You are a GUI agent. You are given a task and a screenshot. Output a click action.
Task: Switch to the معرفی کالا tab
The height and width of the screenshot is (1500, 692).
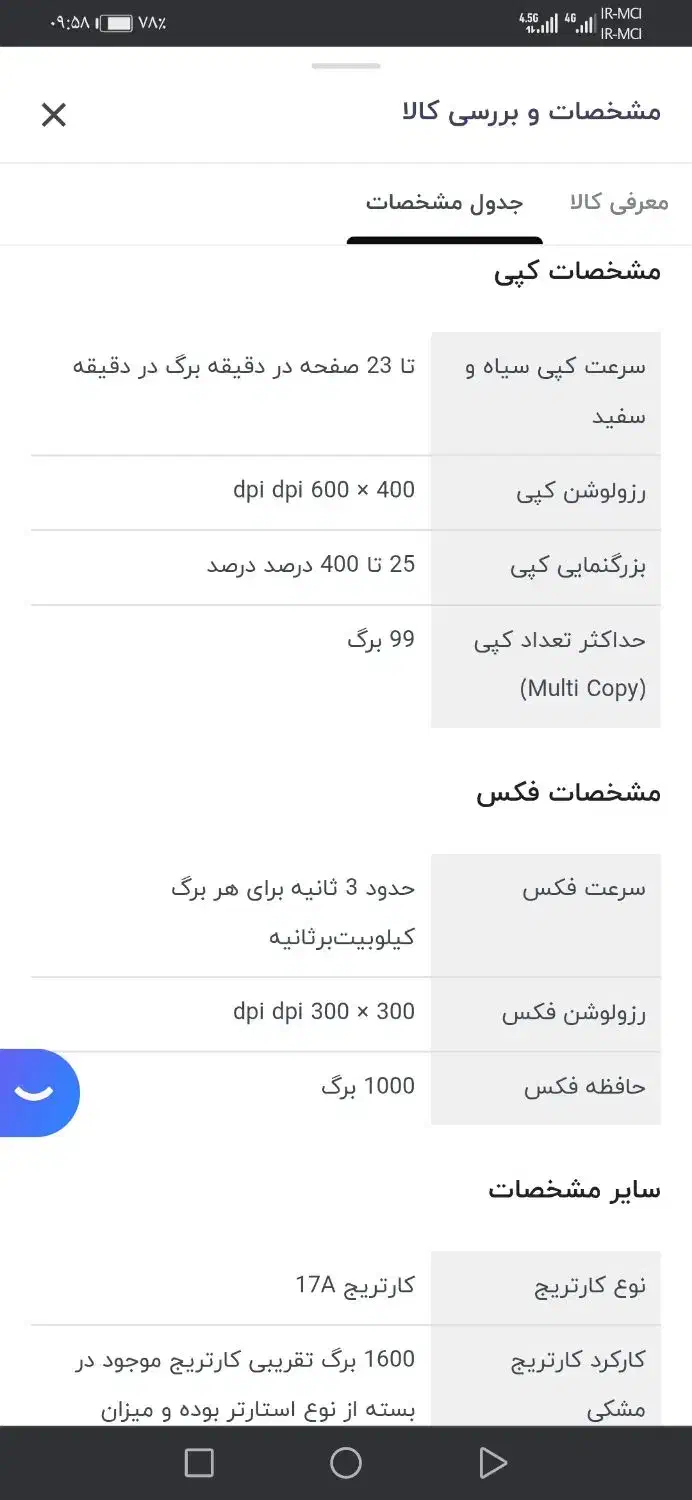[619, 203]
